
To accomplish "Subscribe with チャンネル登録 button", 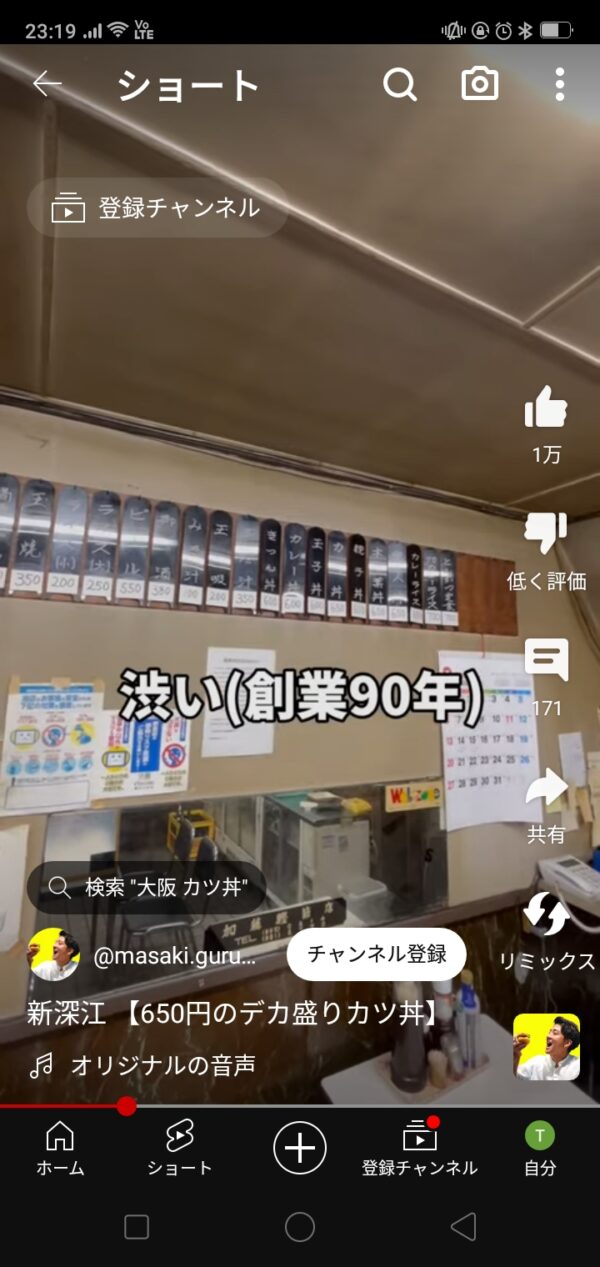I will 377,954.
